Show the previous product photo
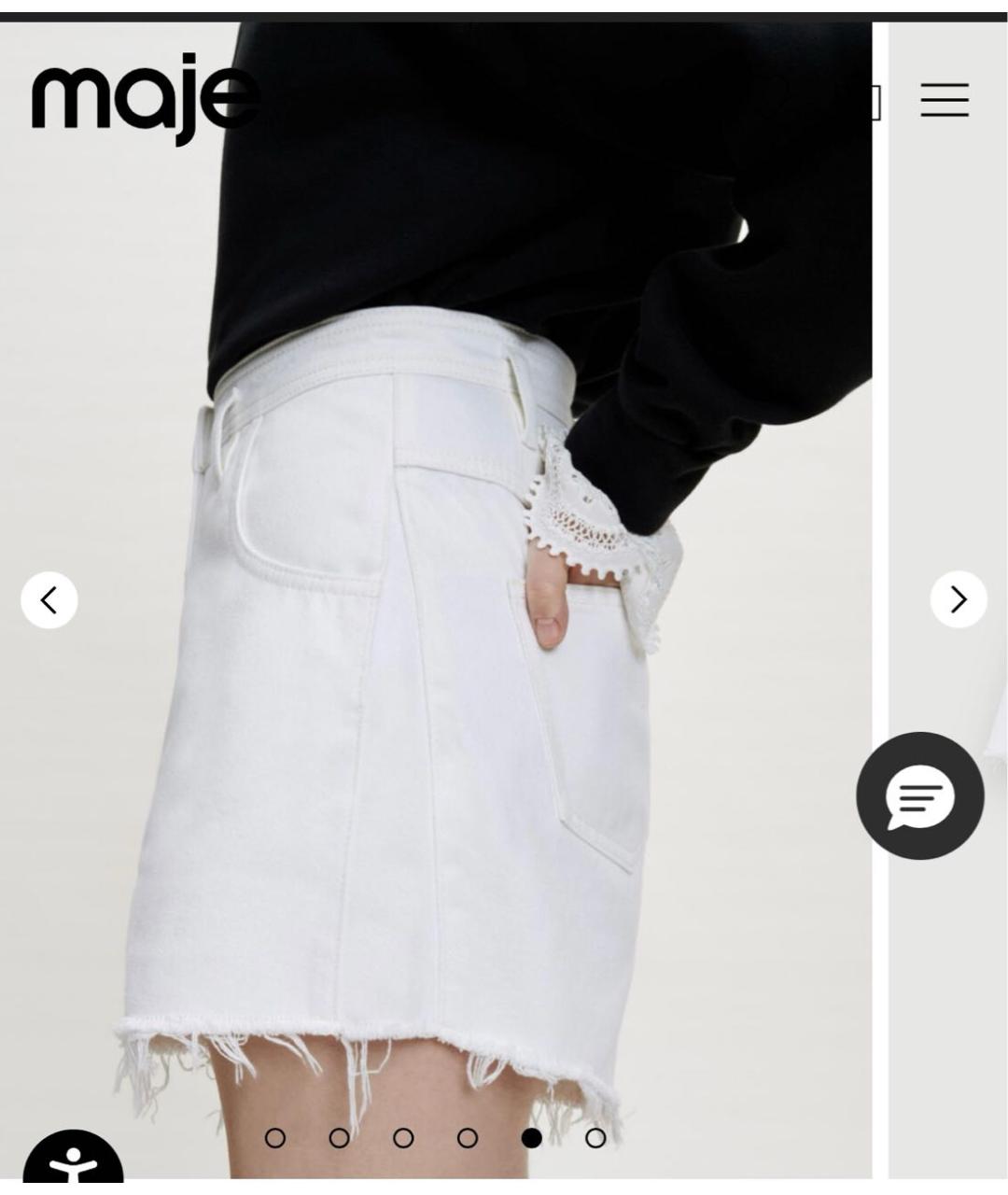This screenshot has height=1195, width=1008. point(49,599)
